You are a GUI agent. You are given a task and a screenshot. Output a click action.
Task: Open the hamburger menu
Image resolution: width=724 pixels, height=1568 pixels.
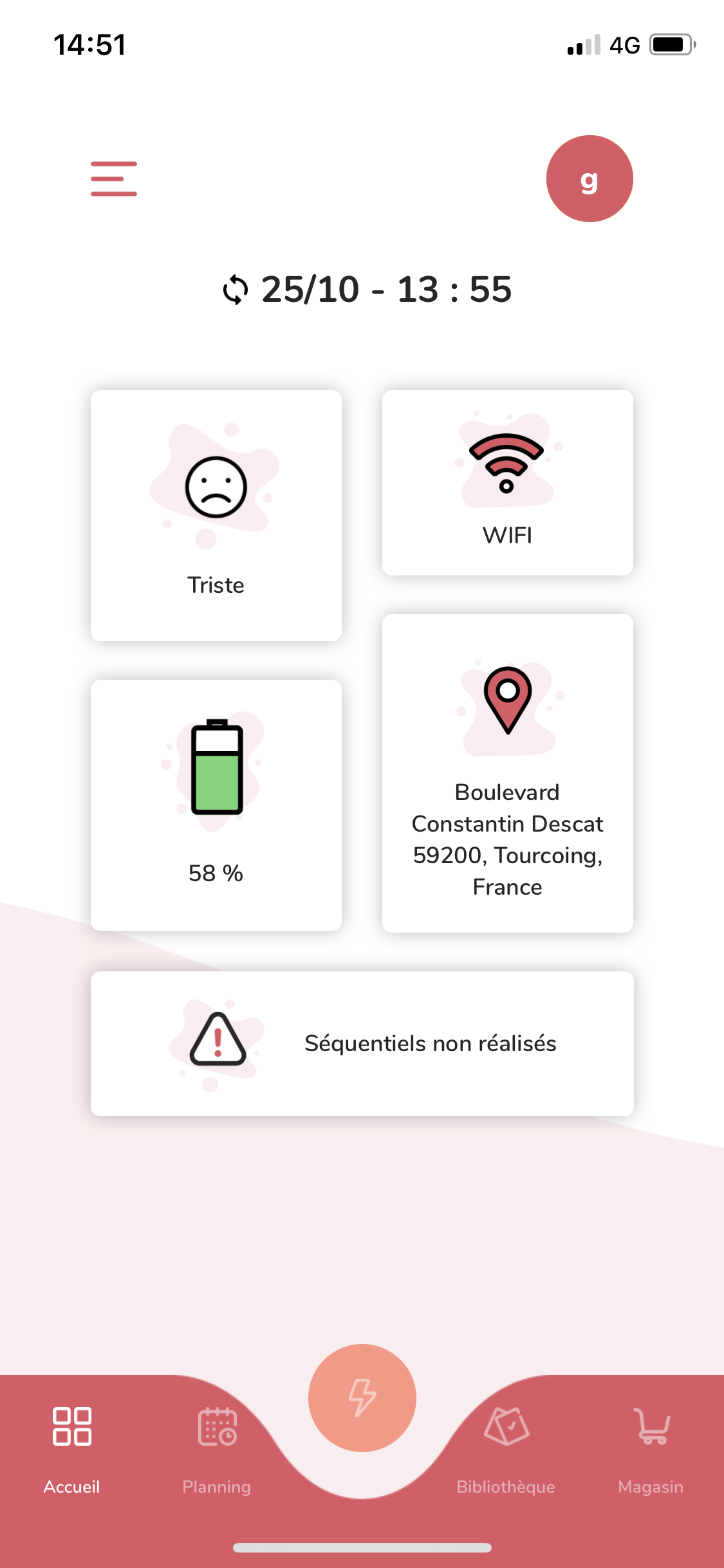(x=114, y=179)
